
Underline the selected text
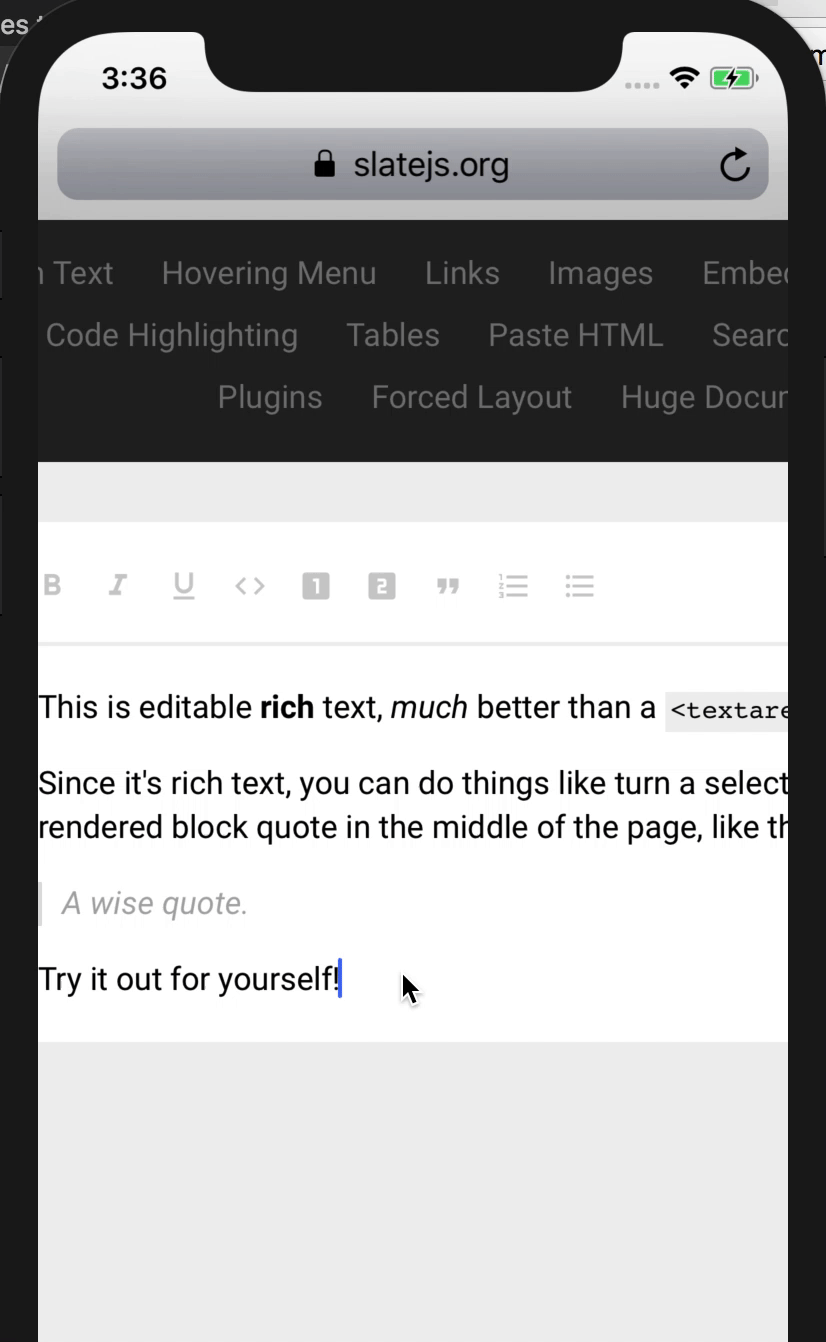pos(184,586)
